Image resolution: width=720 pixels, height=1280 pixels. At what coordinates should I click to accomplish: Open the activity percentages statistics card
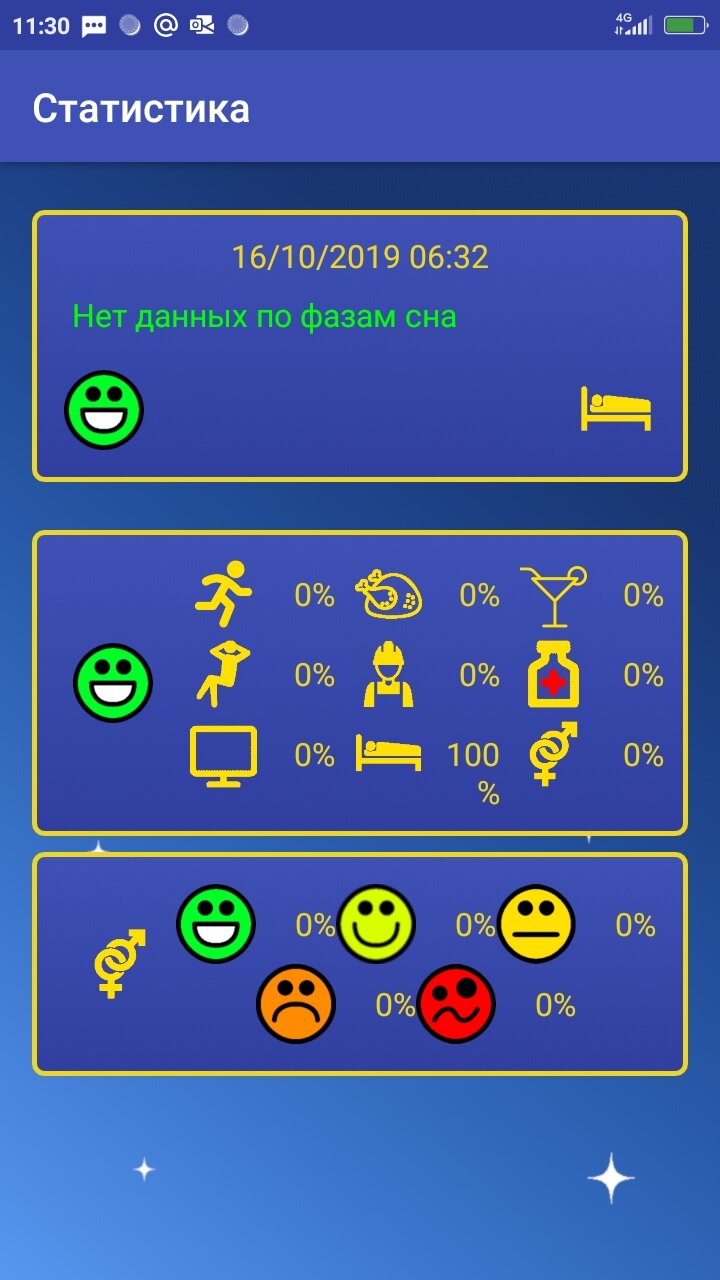tap(360, 683)
